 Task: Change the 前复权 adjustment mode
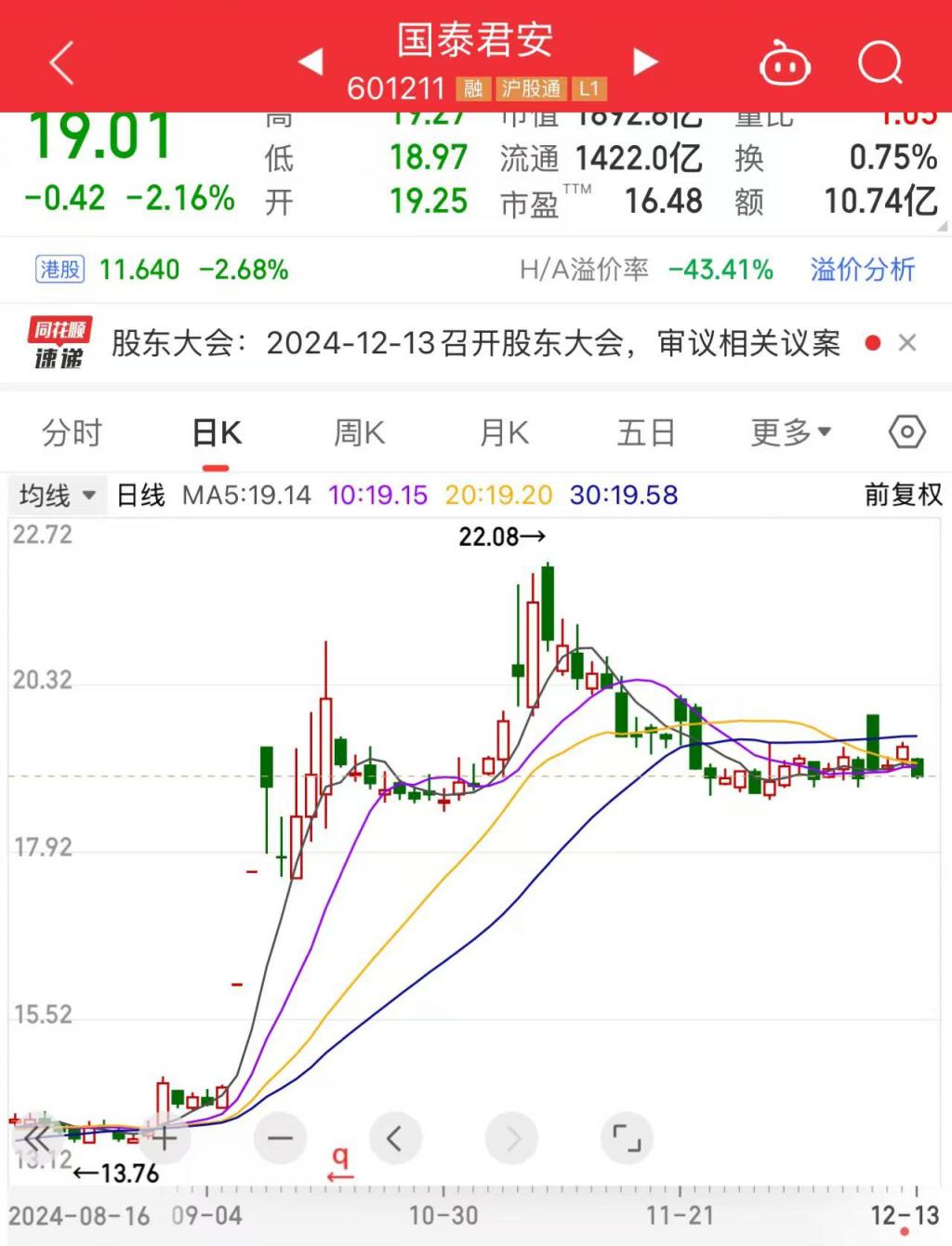coord(902,495)
